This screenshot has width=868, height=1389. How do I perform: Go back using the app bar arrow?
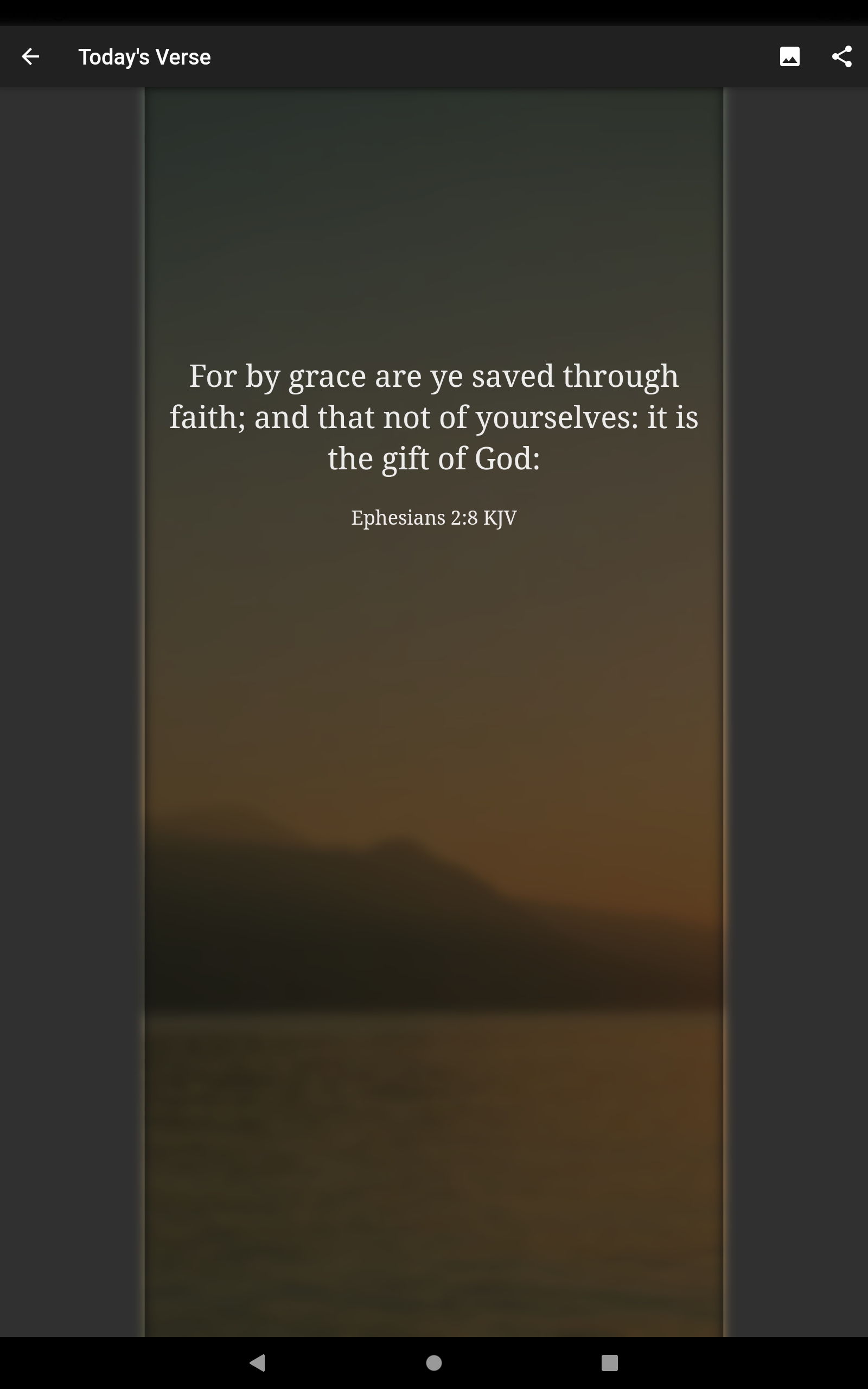(30, 56)
